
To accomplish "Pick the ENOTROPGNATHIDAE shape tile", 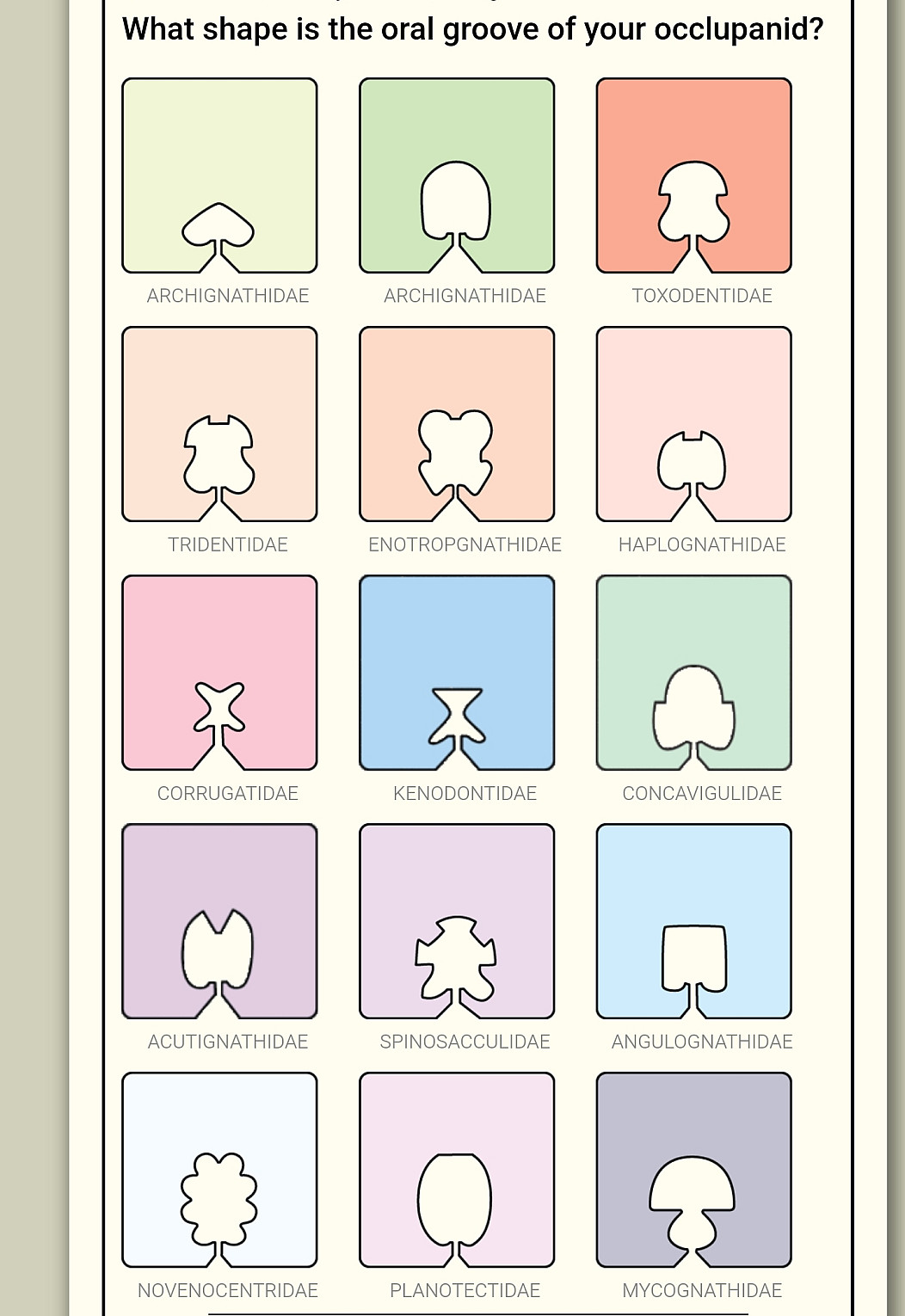I will pyautogui.click(x=457, y=424).
